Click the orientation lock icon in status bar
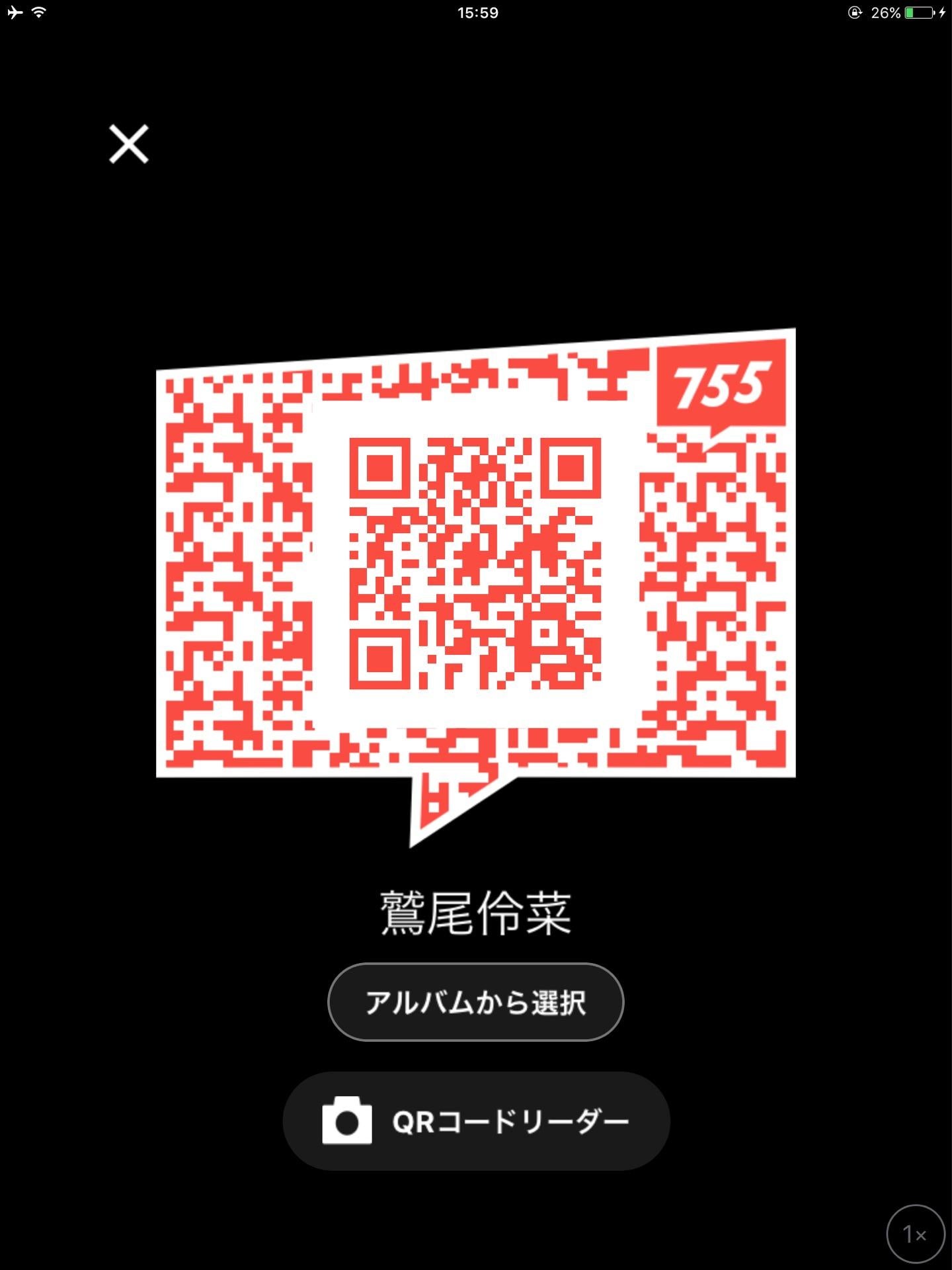 pyautogui.click(x=855, y=11)
